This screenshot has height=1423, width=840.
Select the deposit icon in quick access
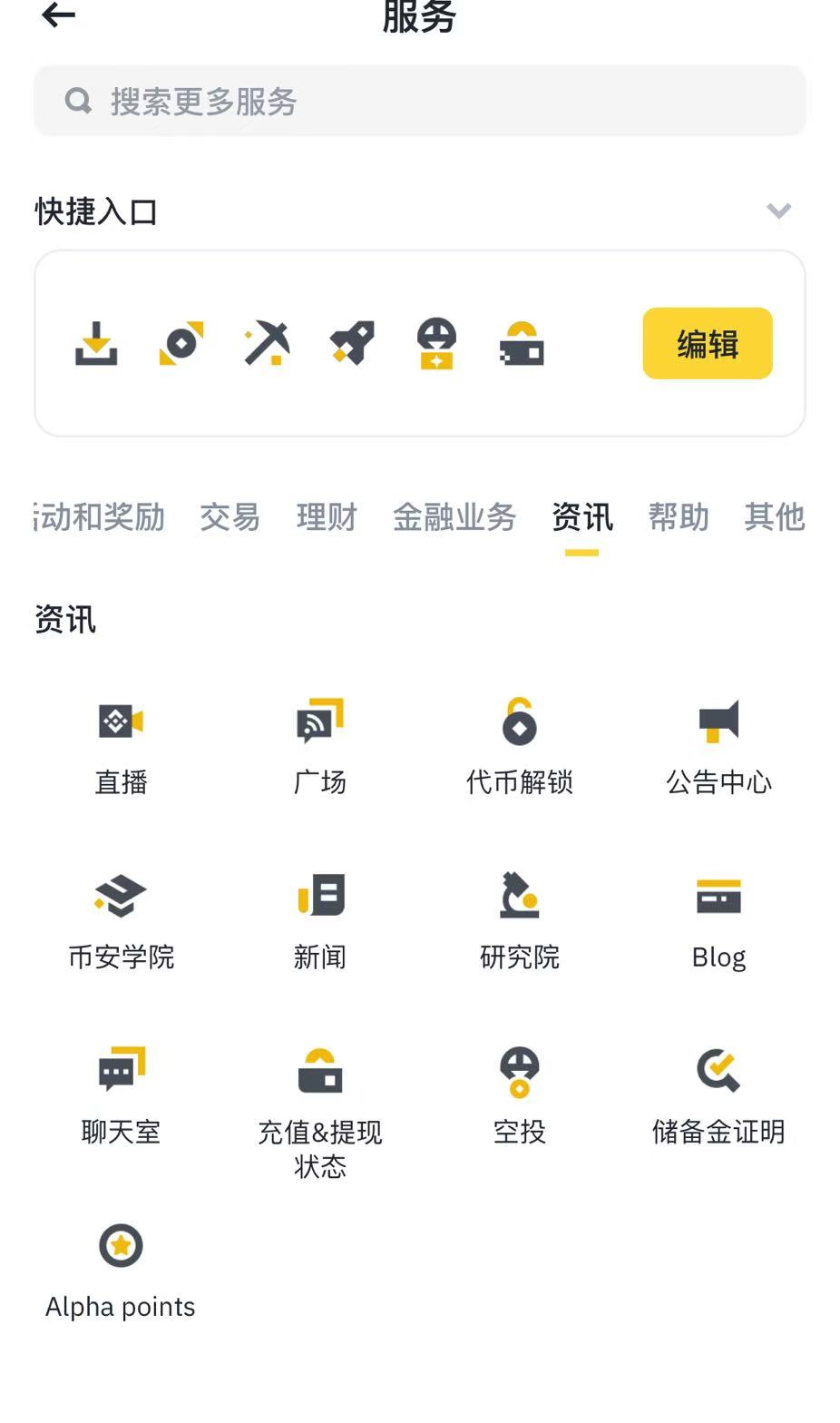pyautogui.click(x=95, y=343)
